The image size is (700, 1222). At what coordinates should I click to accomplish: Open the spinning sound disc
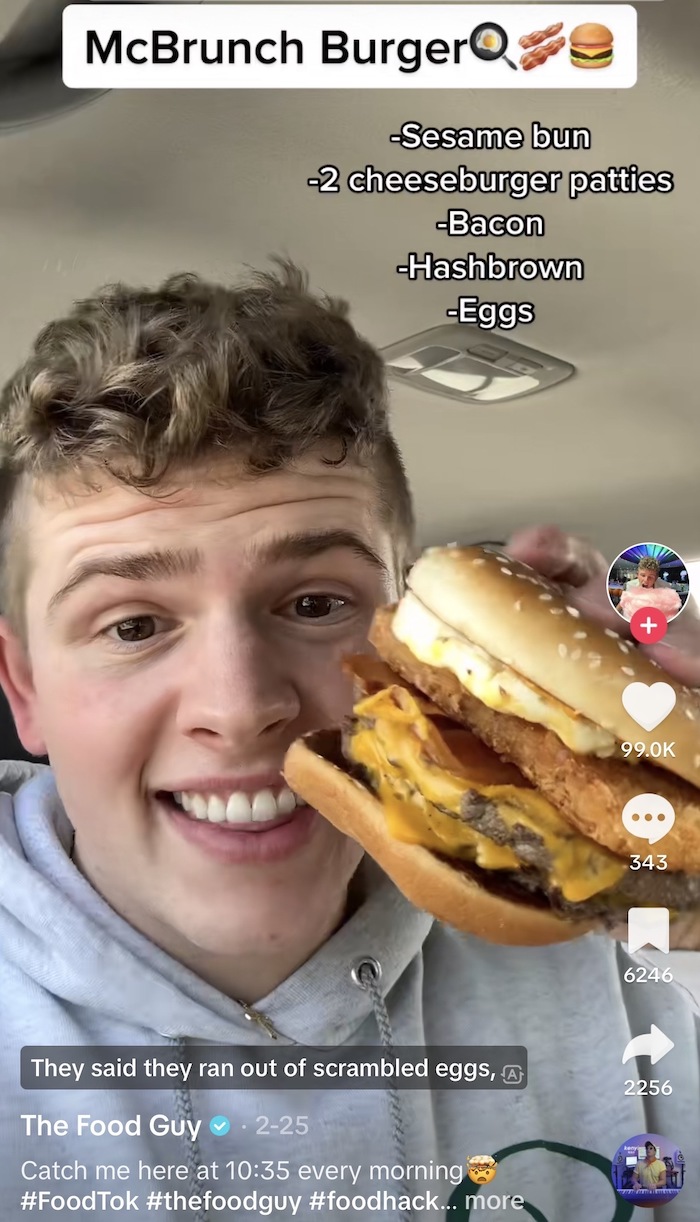[648, 1170]
